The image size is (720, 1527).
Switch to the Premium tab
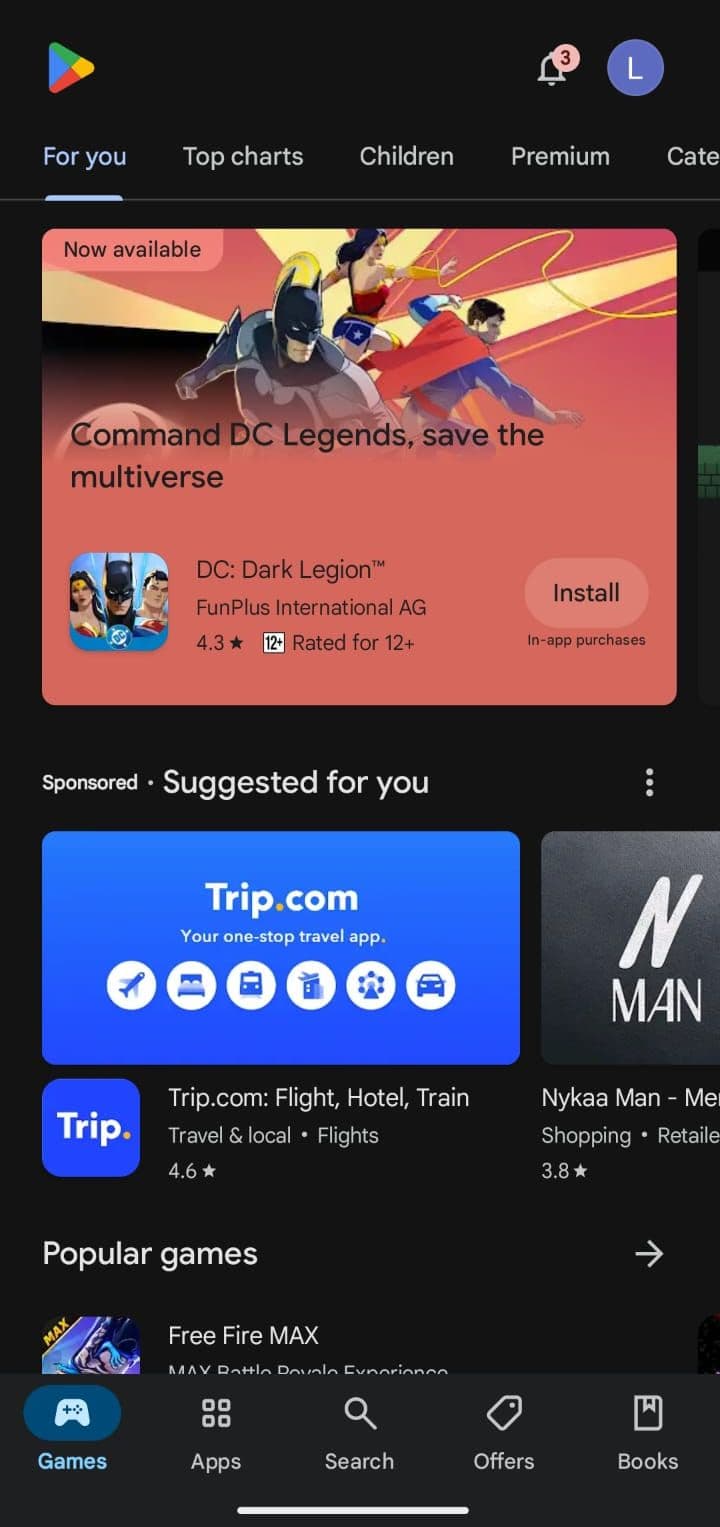(560, 157)
